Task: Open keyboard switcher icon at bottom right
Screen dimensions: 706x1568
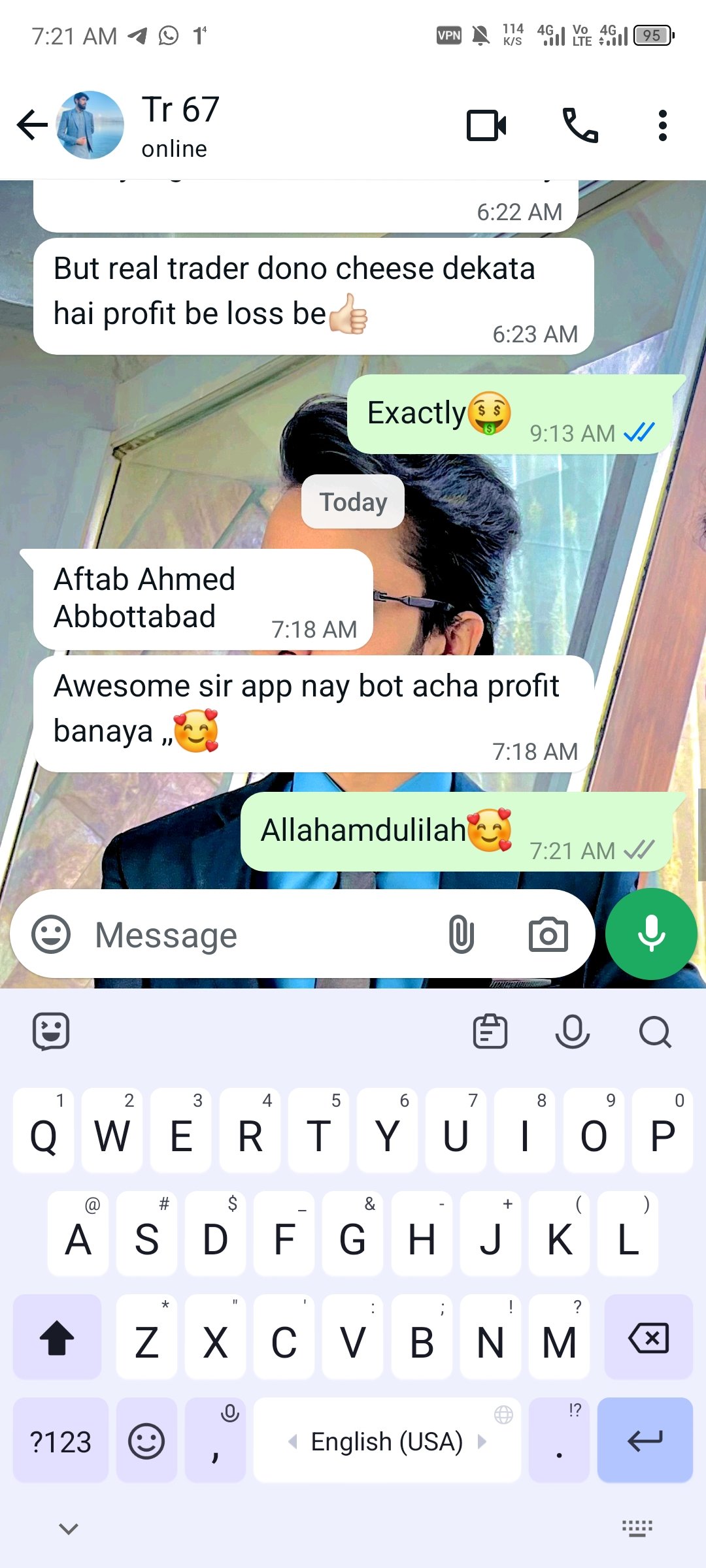Action: 637,1528
